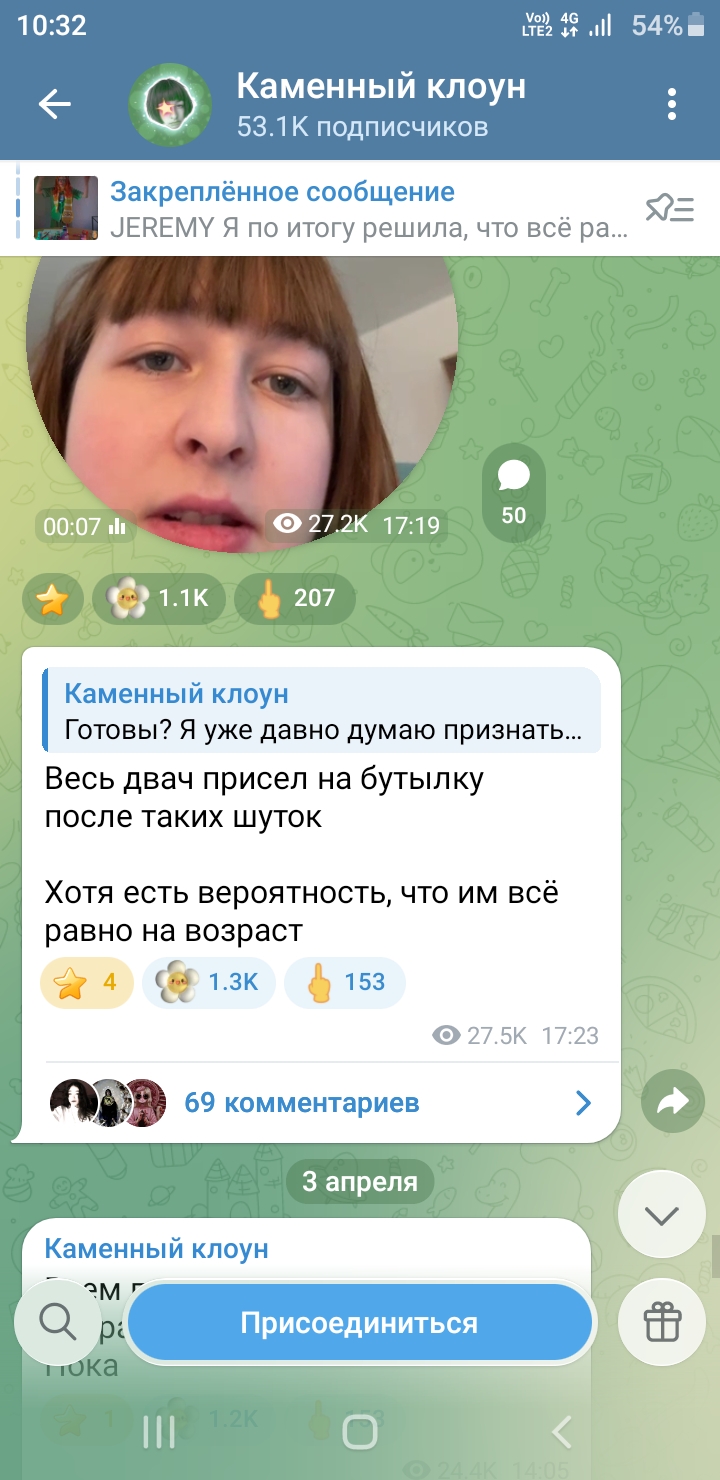
Task: React with the 1.3K flower emoji
Action: point(208,982)
